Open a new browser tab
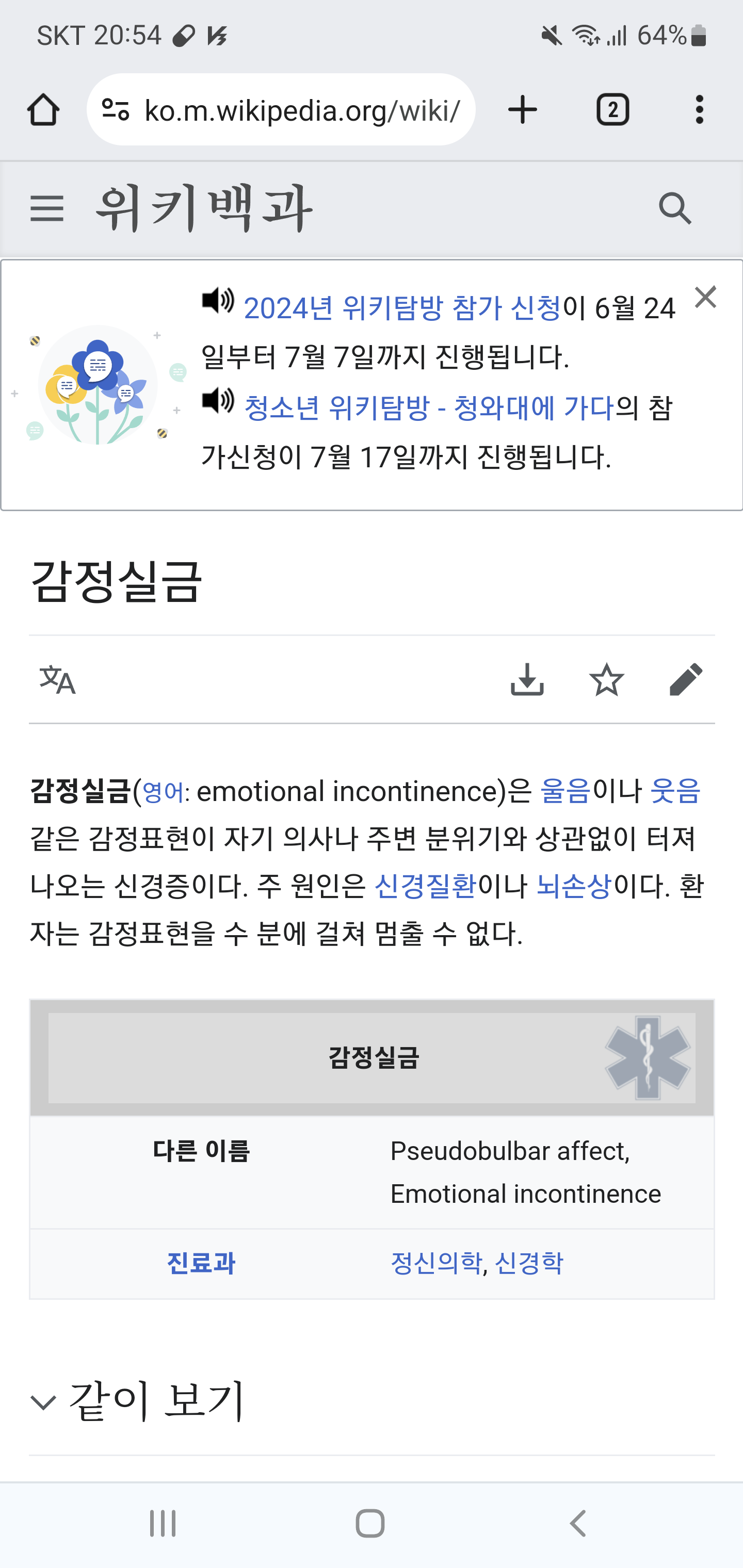743x1568 pixels. pos(522,110)
